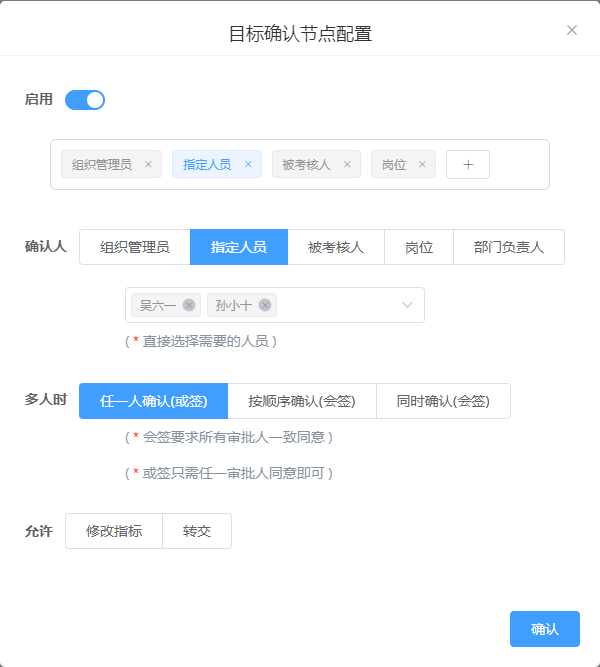Allow 转交 permission
Screen dimensions: 600x667
point(197,531)
